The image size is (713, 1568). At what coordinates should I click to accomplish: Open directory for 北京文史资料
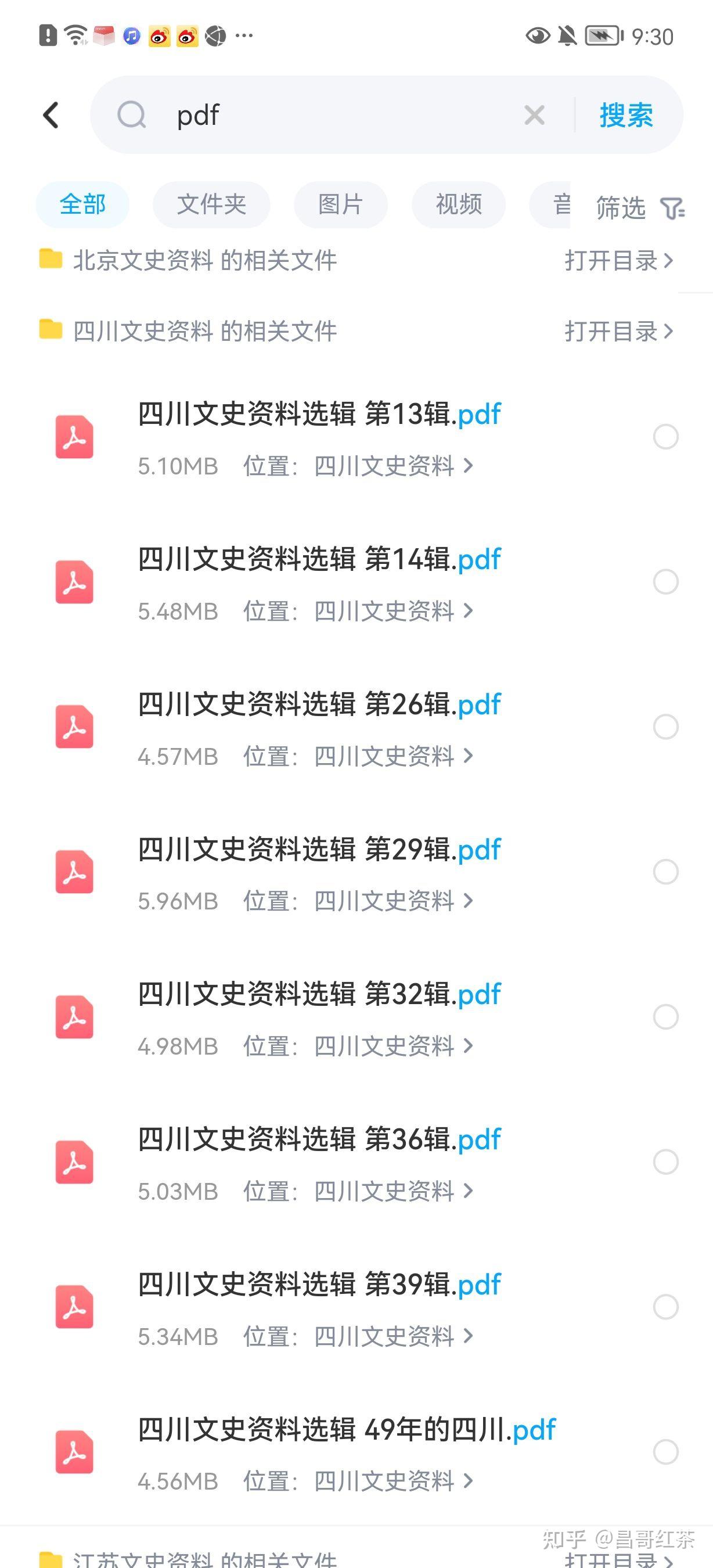[619, 261]
